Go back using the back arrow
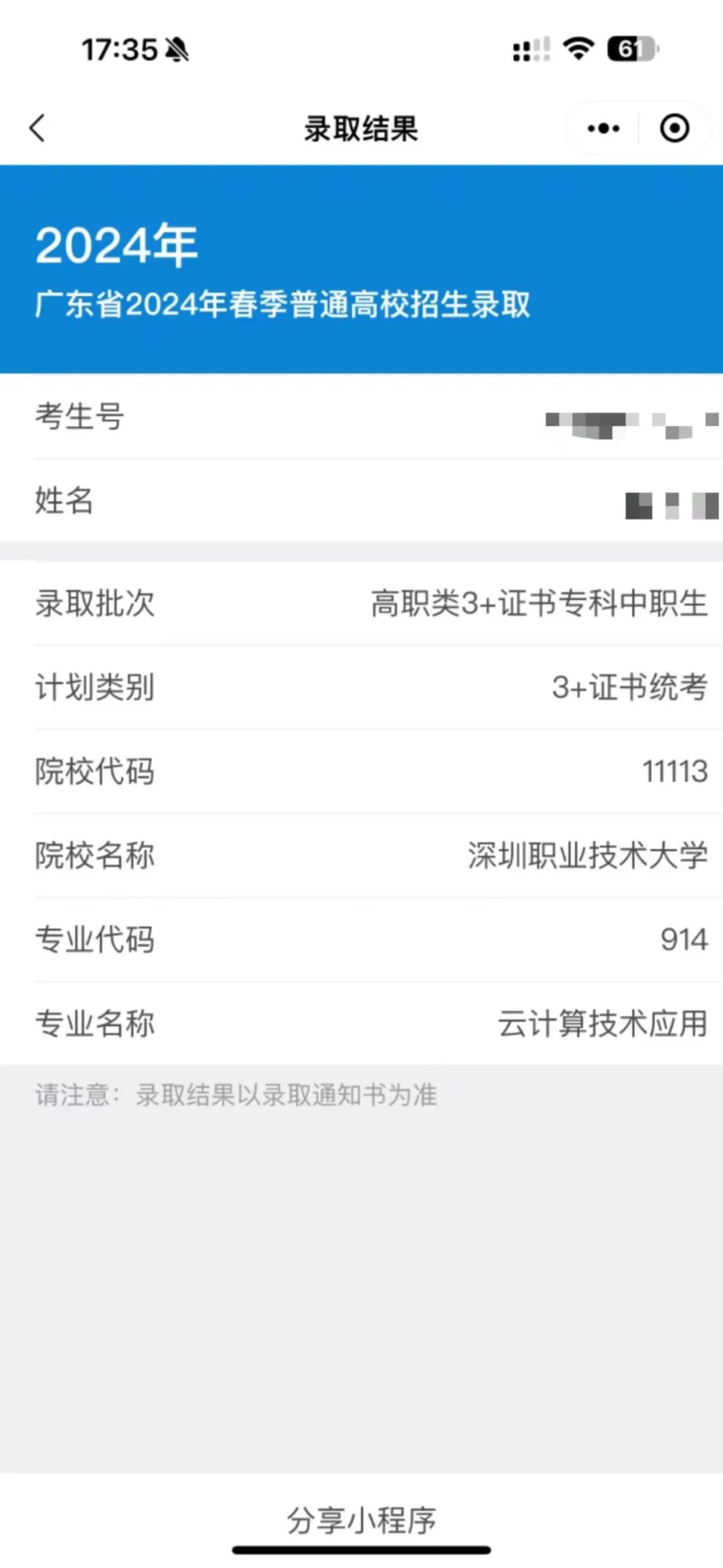Viewport: 723px width, 1568px height. (37, 128)
